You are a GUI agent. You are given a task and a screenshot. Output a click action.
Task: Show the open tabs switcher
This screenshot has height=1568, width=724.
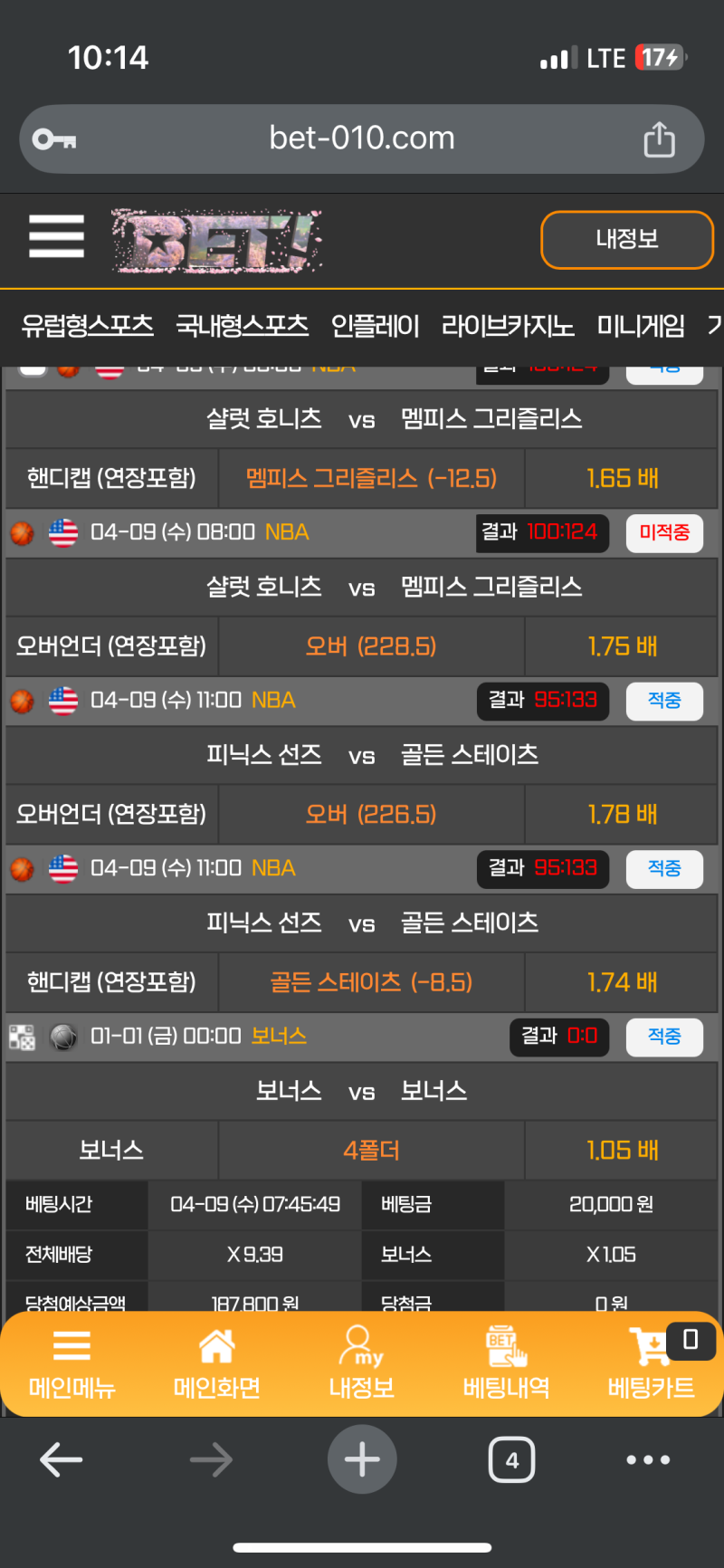511,1459
